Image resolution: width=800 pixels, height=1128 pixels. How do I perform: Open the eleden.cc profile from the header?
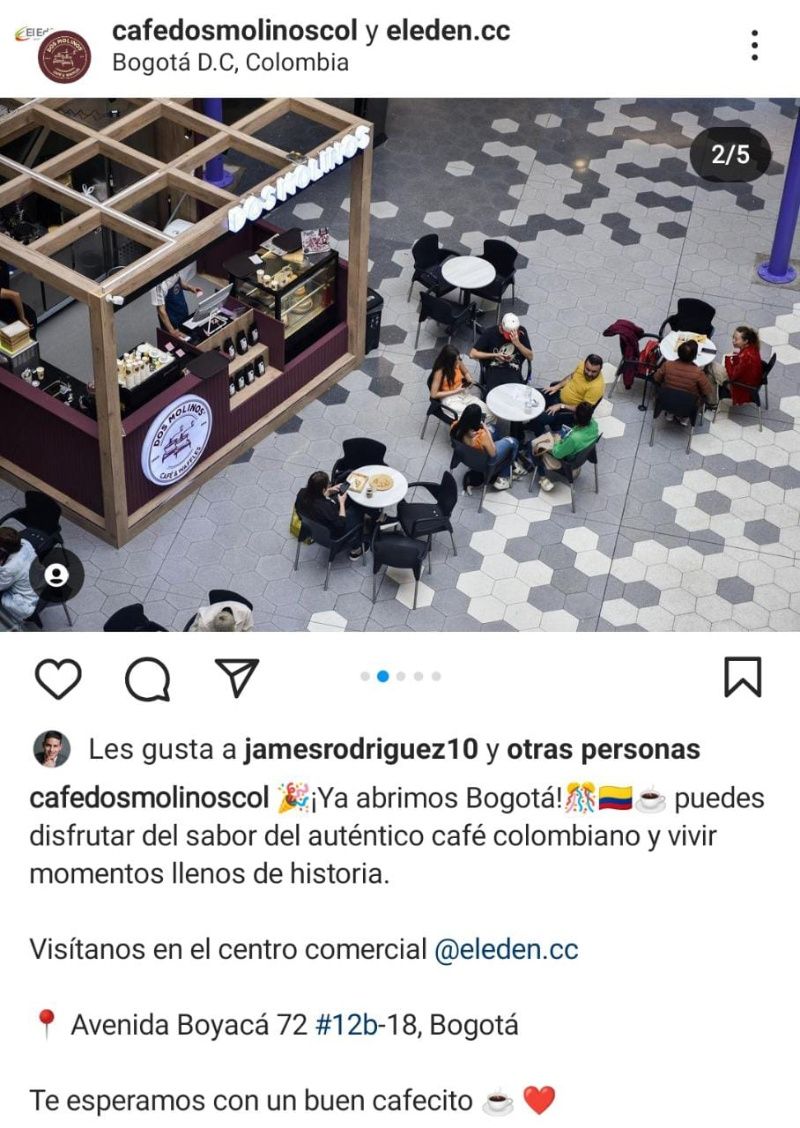click(447, 31)
